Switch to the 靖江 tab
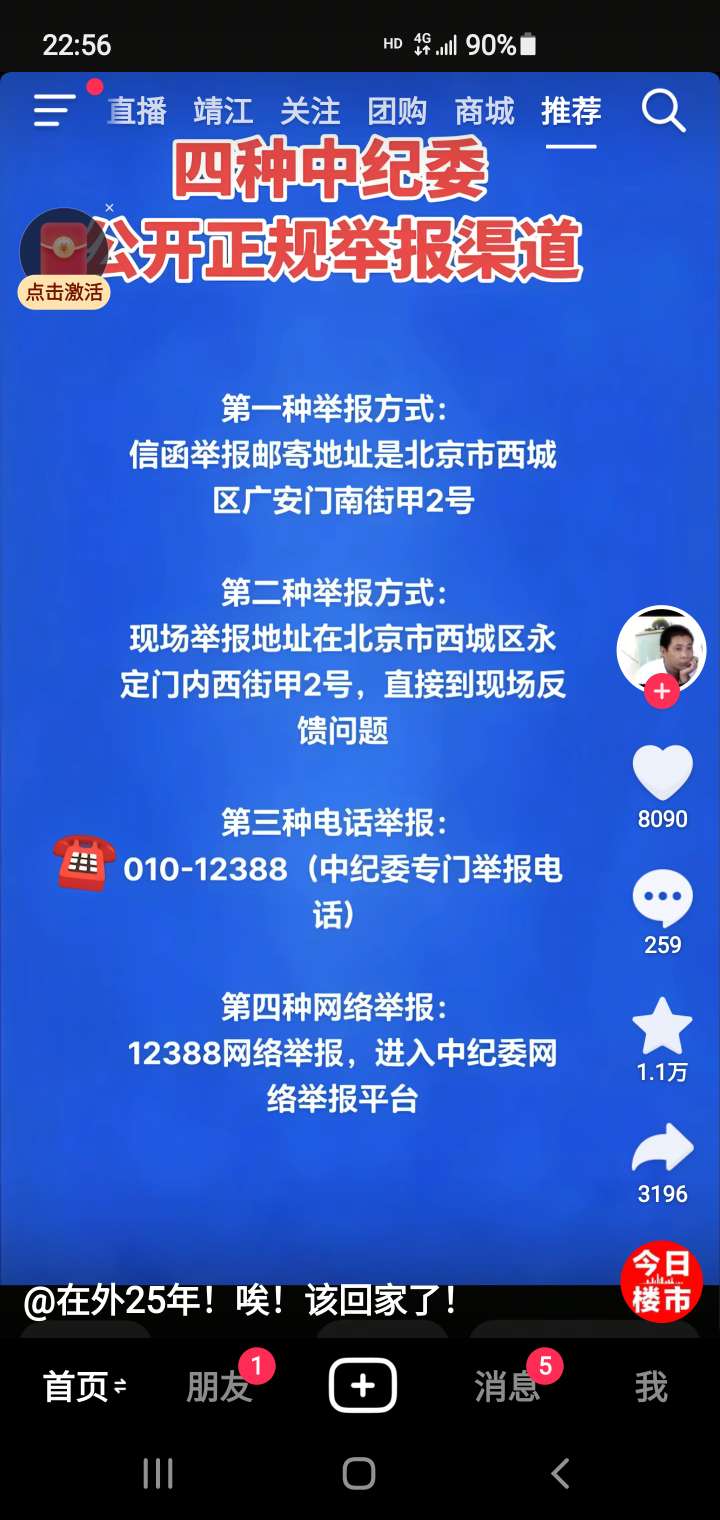Viewport: 720px width, 1520px height. click(223, 111)
